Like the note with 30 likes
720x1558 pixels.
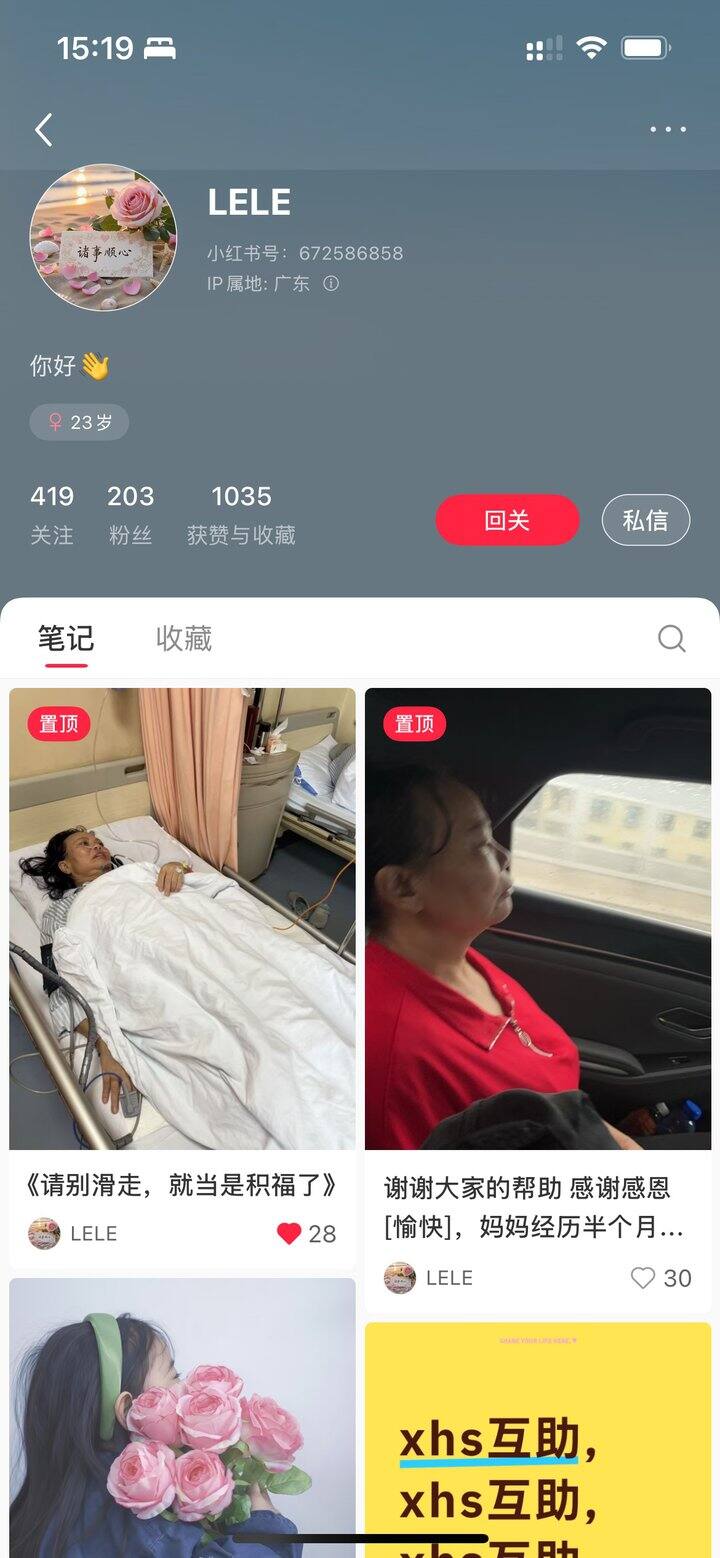coord(643,1277)
